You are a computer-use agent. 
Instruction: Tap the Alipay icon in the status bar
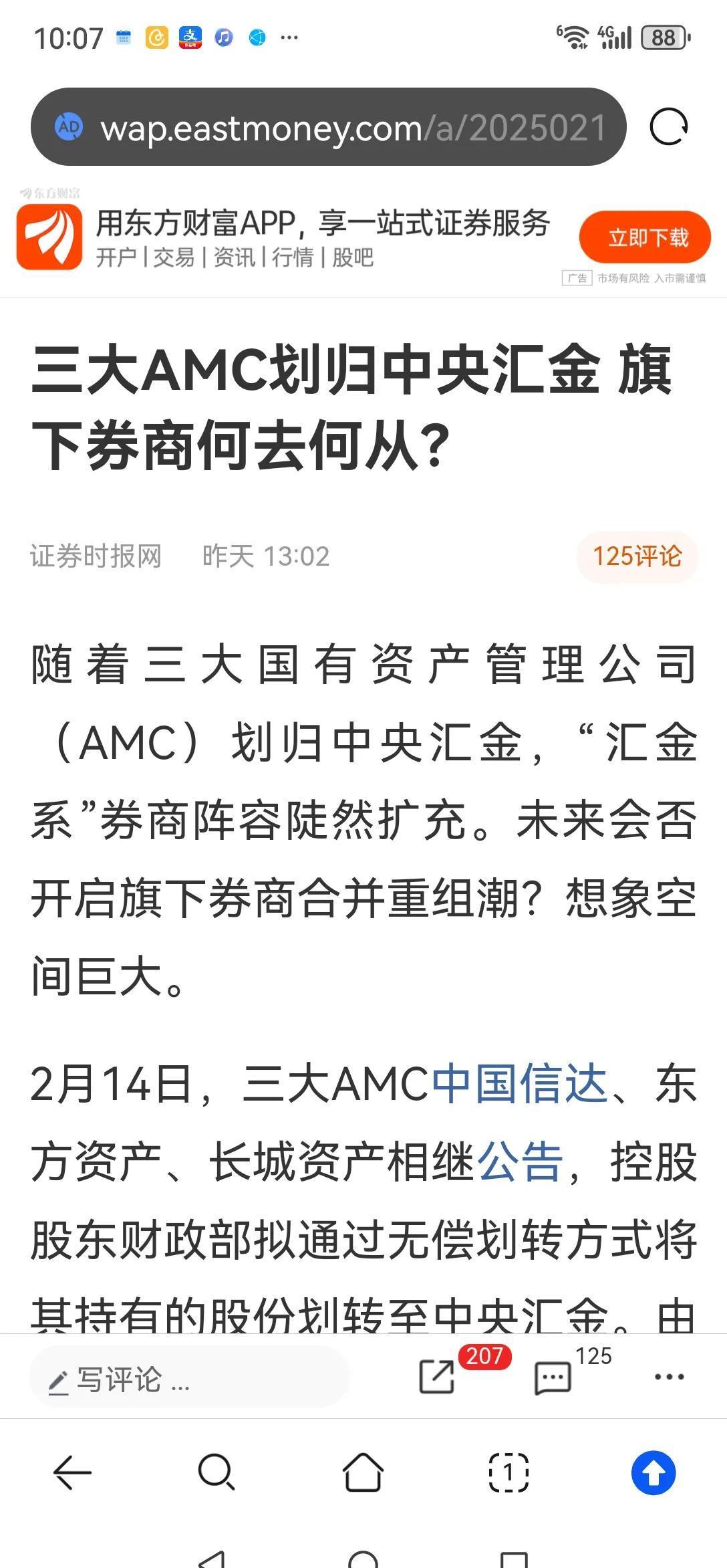(x=190, y=38)
